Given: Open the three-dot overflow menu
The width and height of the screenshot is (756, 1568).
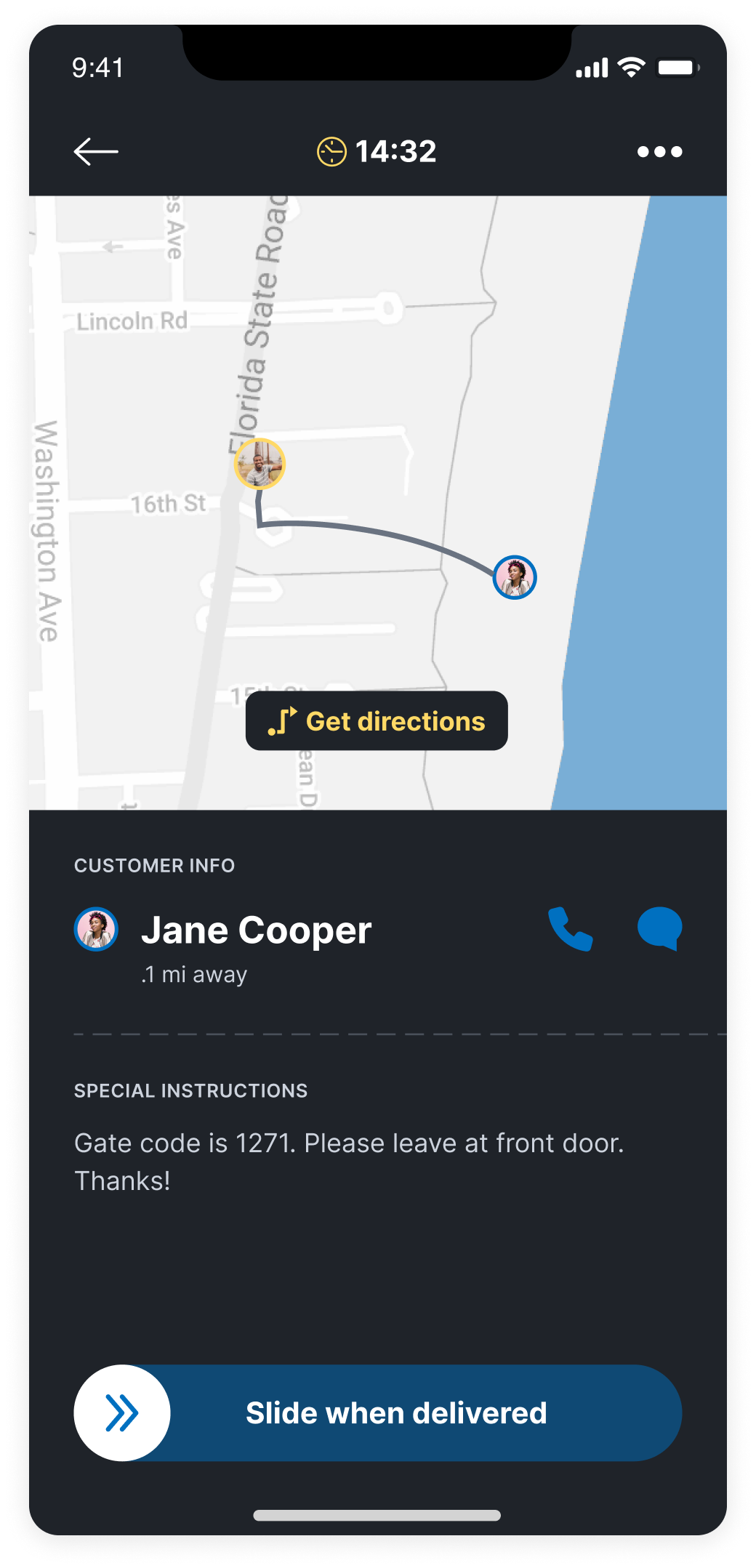Looking at the screenshot, I should pos(659,151).
